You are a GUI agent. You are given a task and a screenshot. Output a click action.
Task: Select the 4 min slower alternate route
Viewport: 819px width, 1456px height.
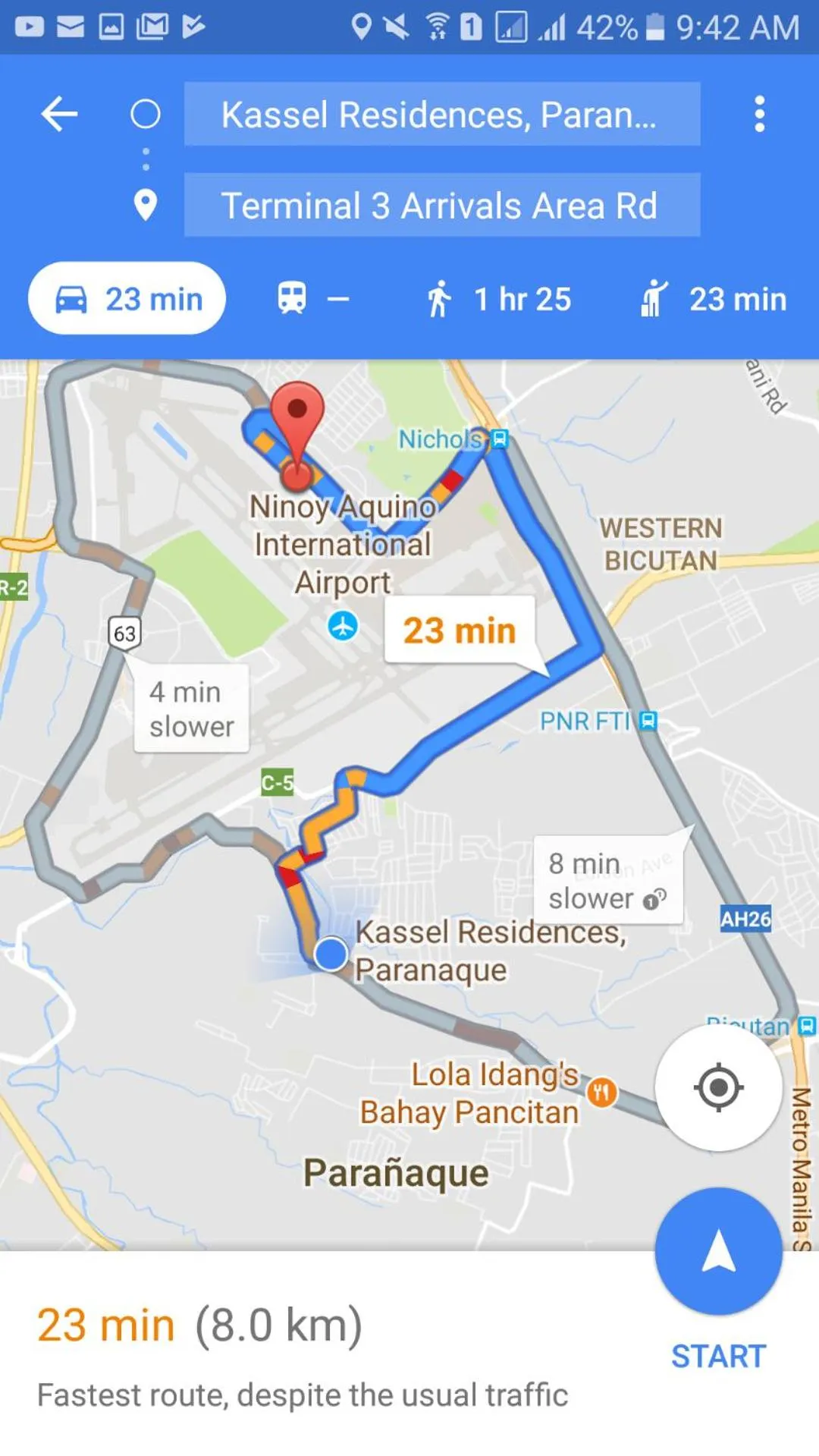191,709
